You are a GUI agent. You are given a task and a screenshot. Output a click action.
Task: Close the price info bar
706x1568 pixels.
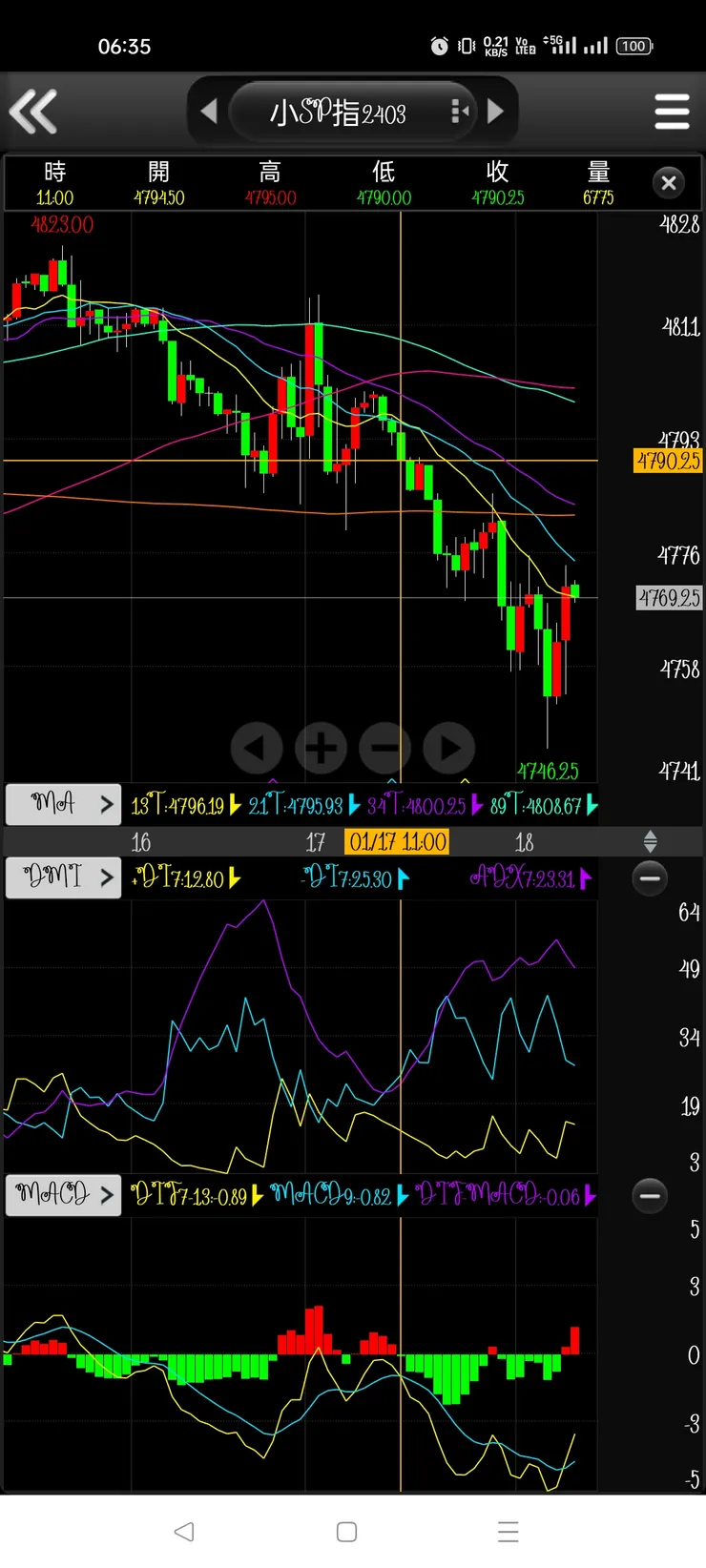[669, 182]
